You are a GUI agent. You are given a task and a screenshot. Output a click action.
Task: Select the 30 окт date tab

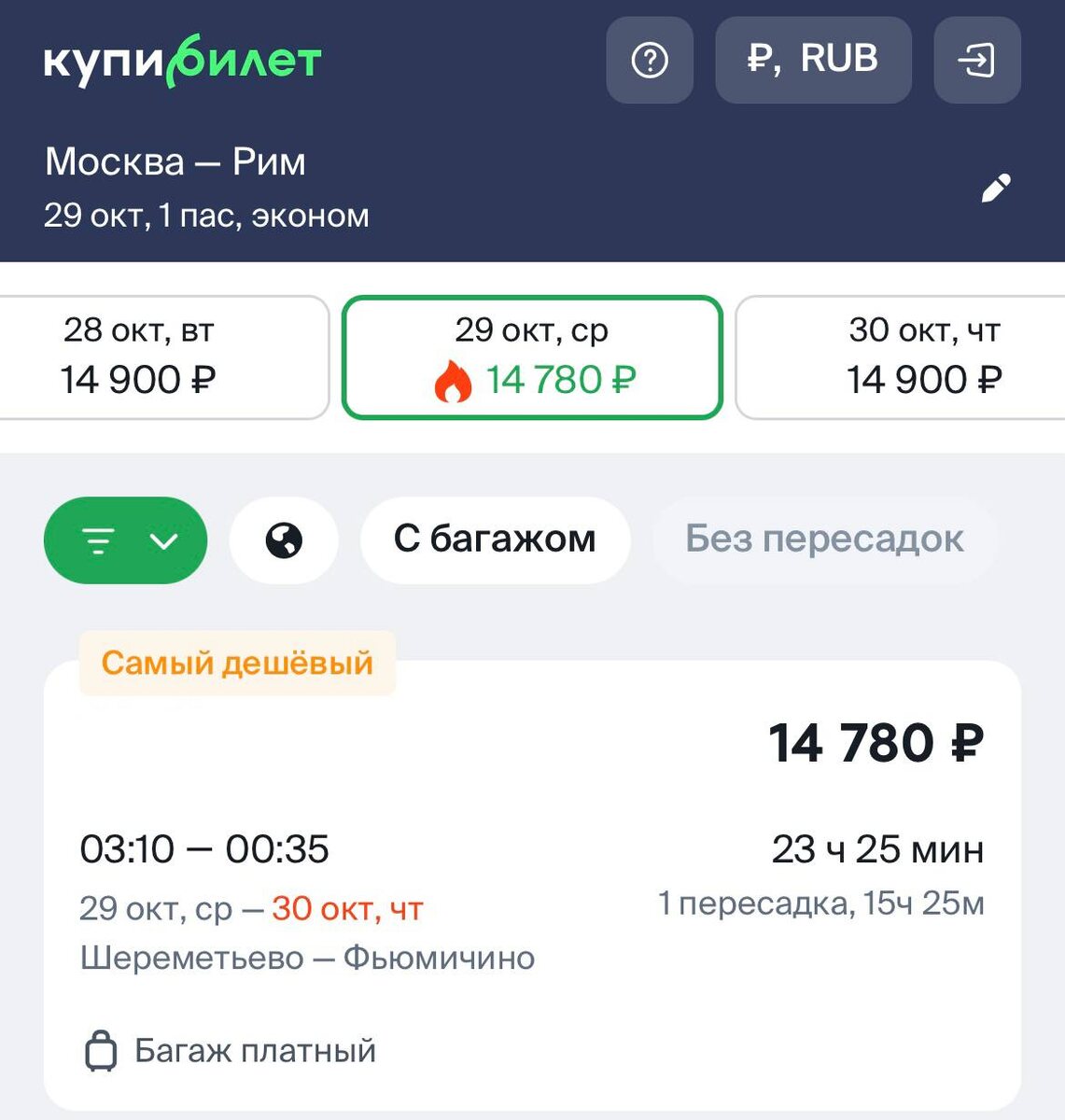(902, 357)
